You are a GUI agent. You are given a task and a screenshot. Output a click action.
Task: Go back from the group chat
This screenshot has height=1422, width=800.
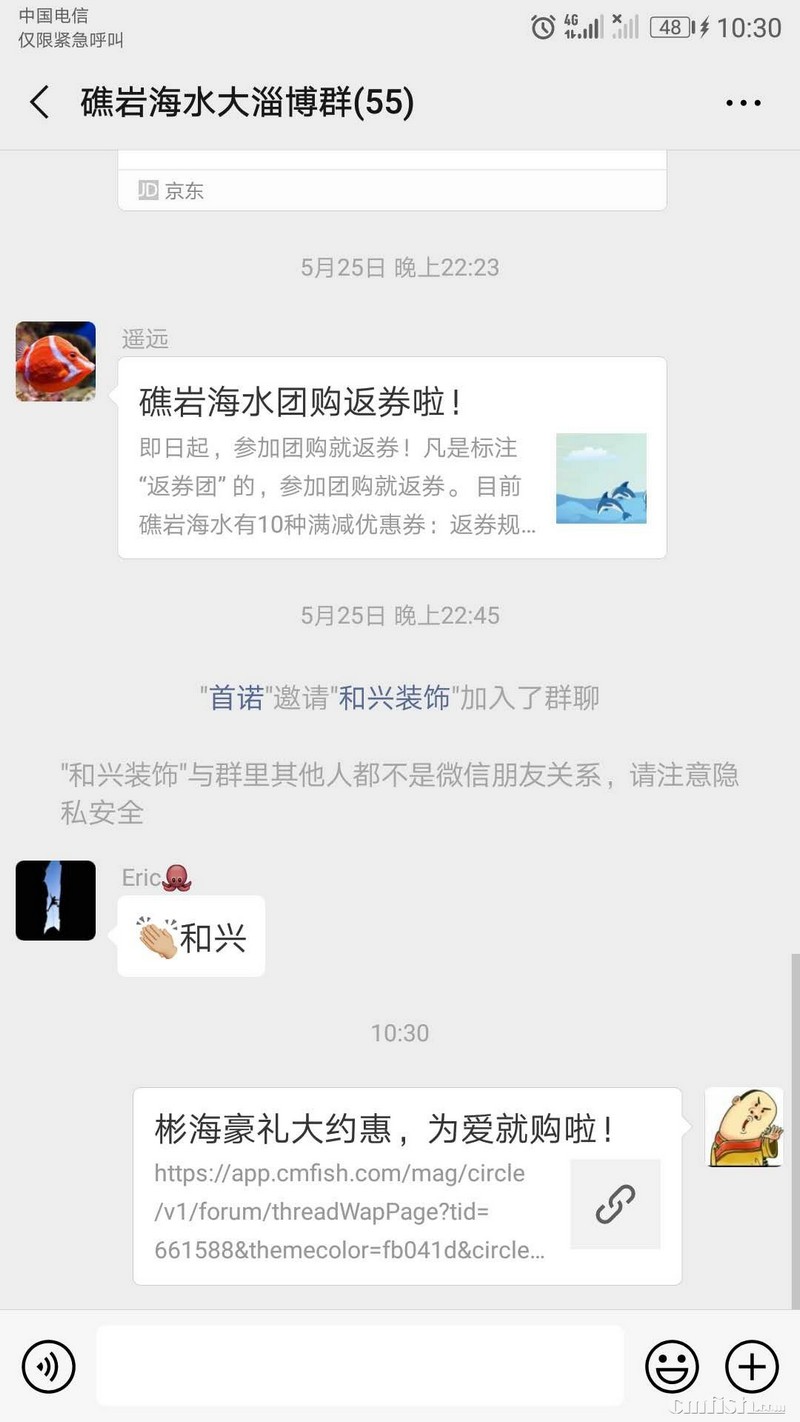pyautogui.click(x=40, y=103)
